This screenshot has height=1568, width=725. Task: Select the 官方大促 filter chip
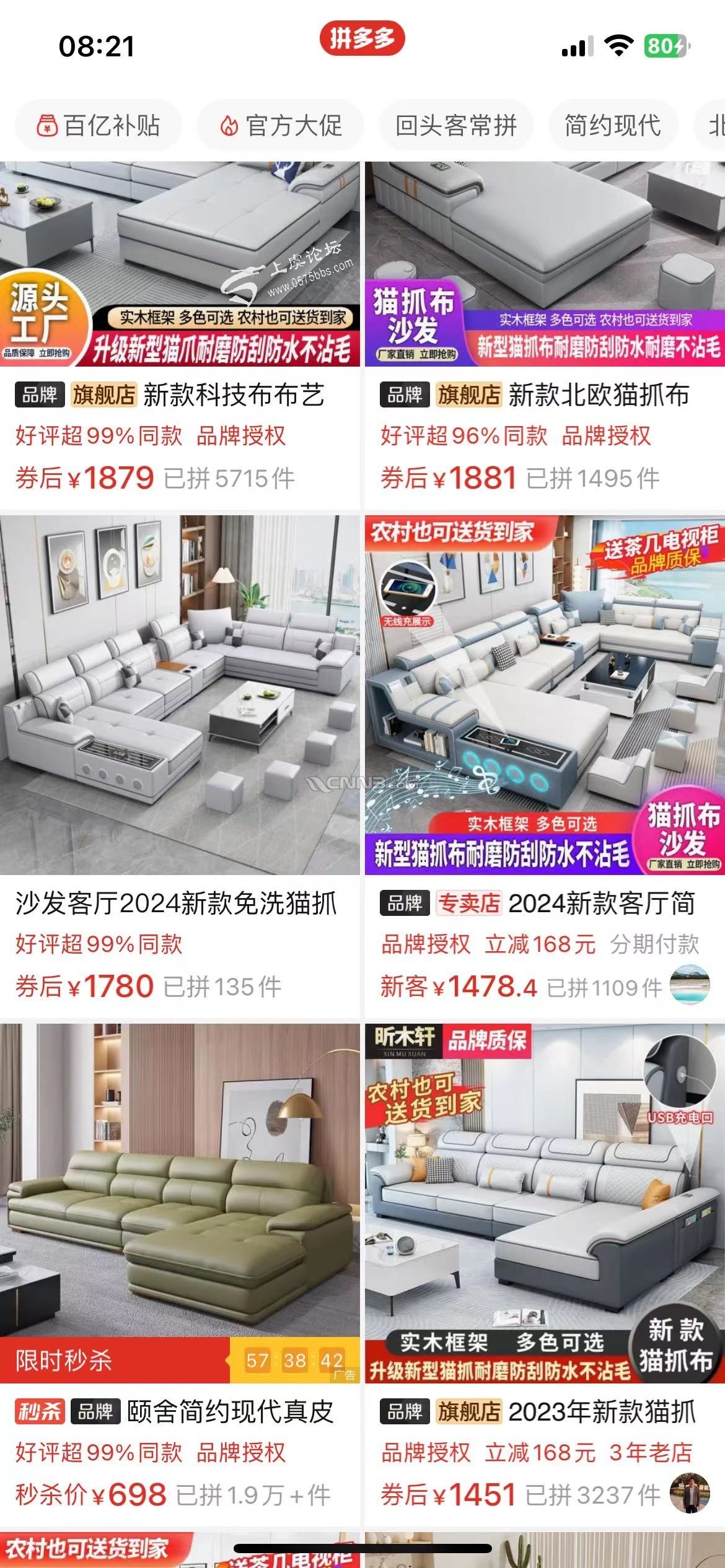[x=280, y=126]
